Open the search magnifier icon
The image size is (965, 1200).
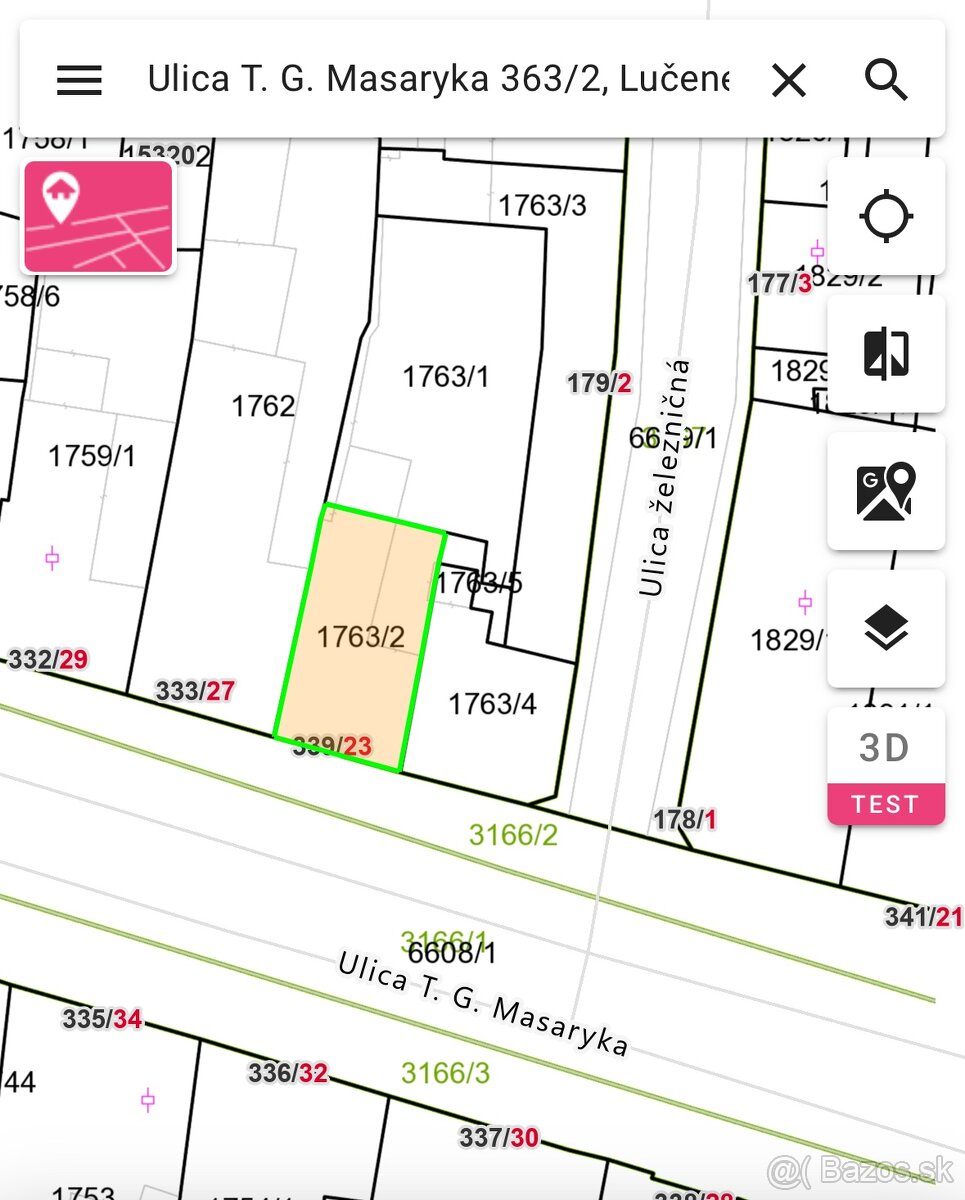(886, 81)
